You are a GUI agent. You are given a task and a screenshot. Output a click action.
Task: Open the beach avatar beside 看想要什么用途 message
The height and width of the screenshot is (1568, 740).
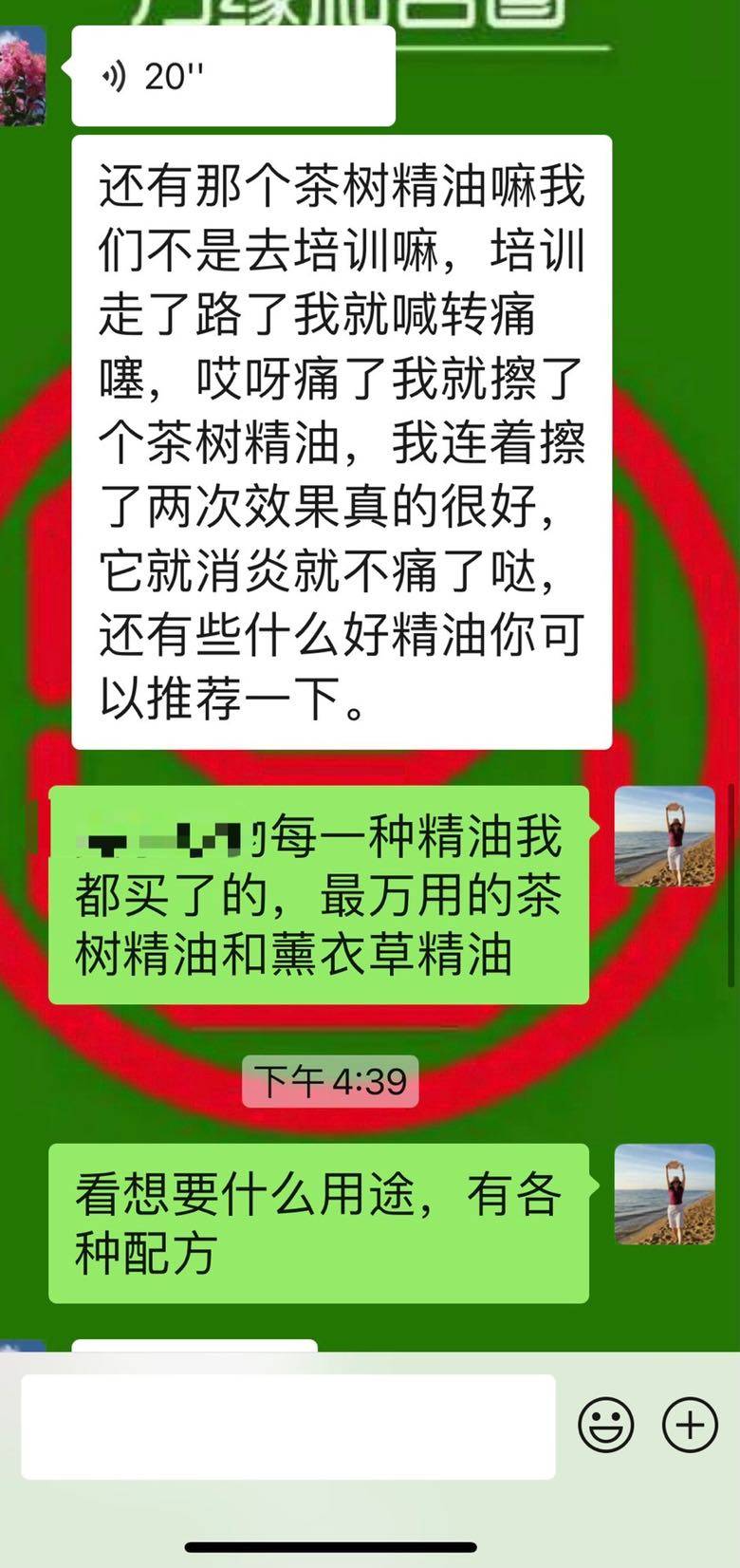tap(664, 1194)
